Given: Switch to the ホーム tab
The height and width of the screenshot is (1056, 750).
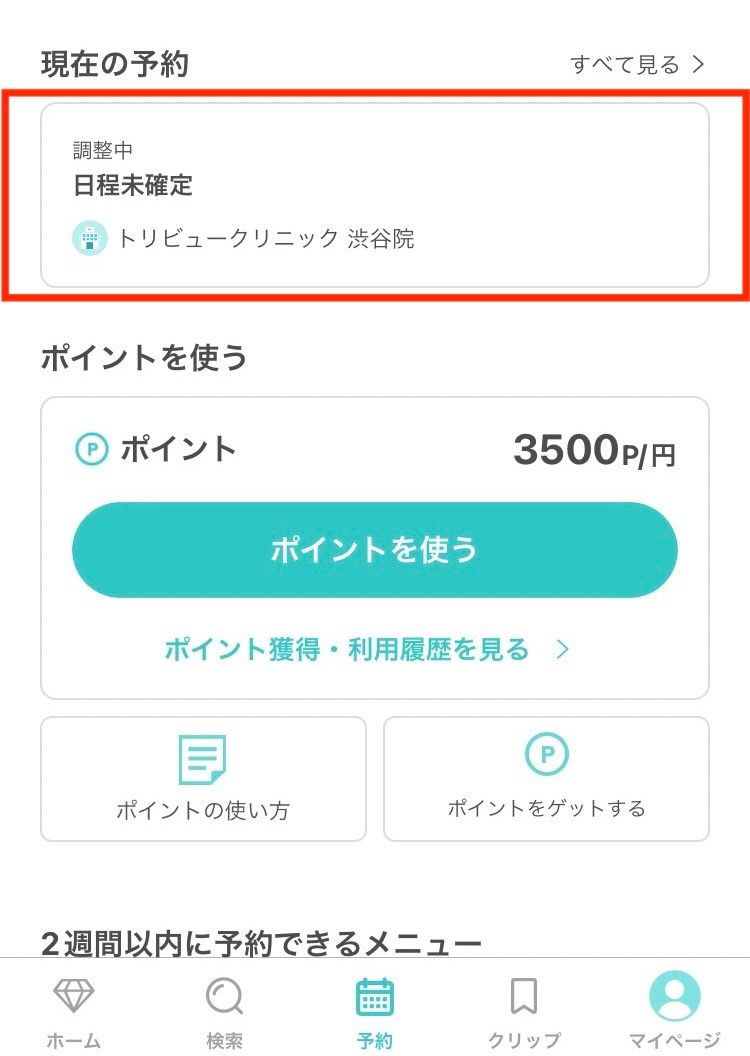Looking at the screenshot, I should [73, 1012].
